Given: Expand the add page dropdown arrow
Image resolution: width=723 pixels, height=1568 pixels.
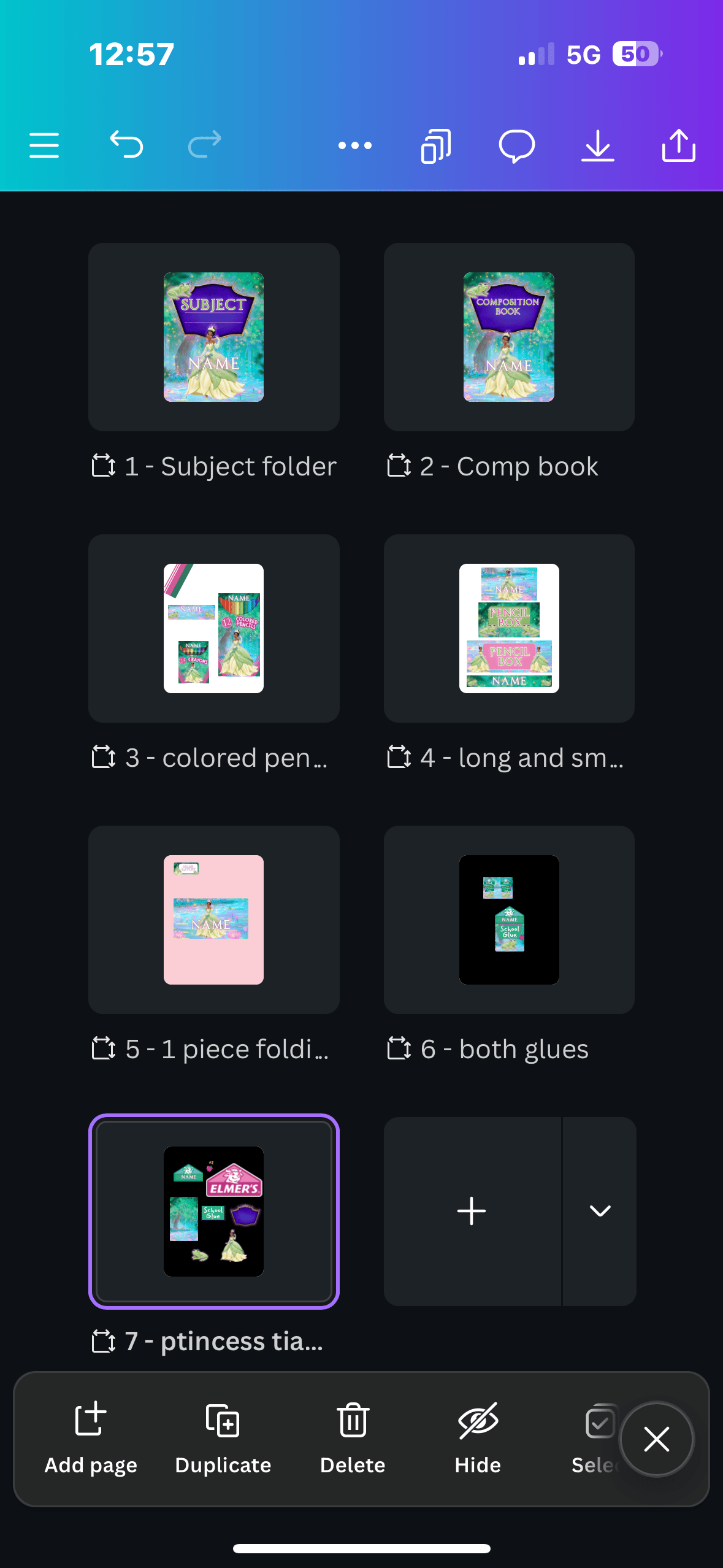Looking at the screenshot, I should click(x=600, y=1211).
